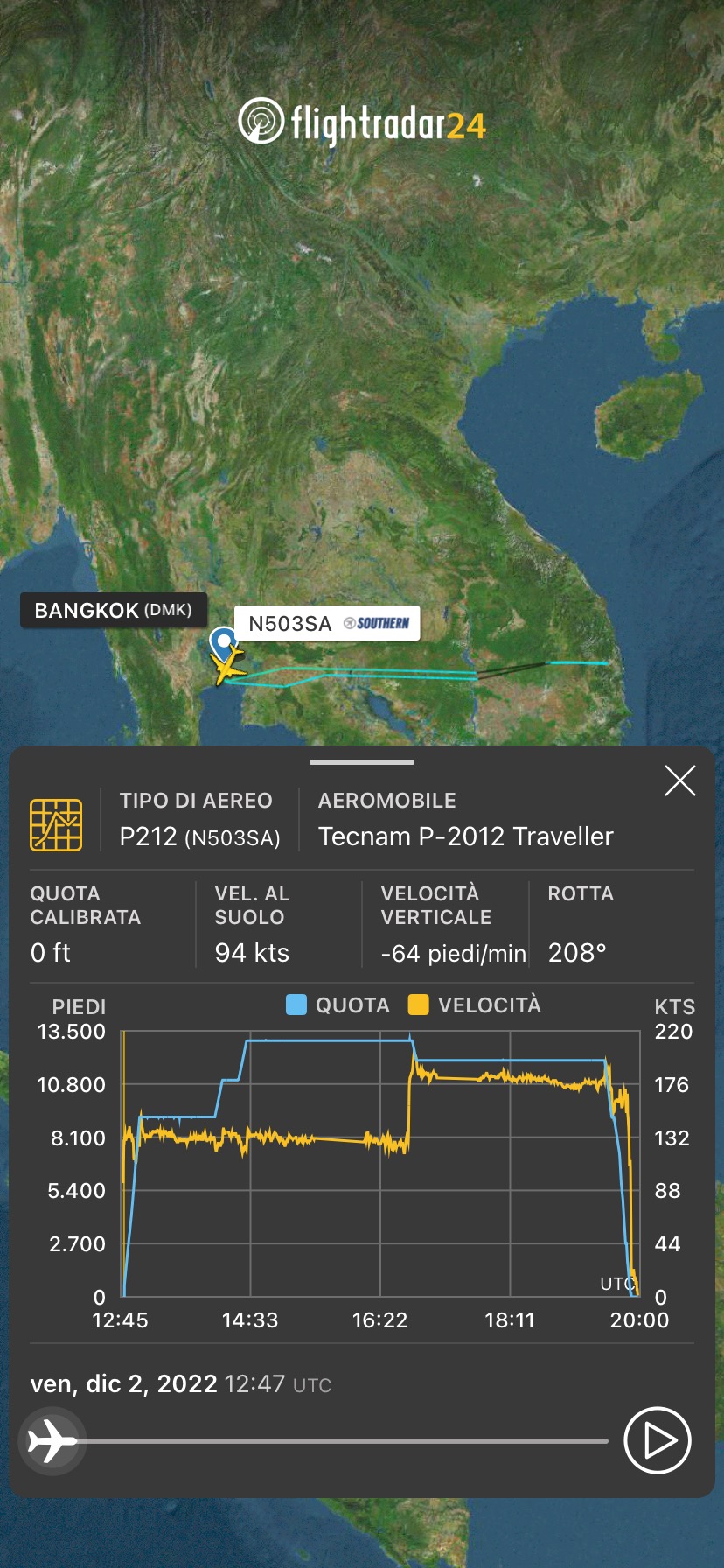Toggle the altitude and speed graph icon
Screen dimensions: 724x1568
tap(56, 824)
